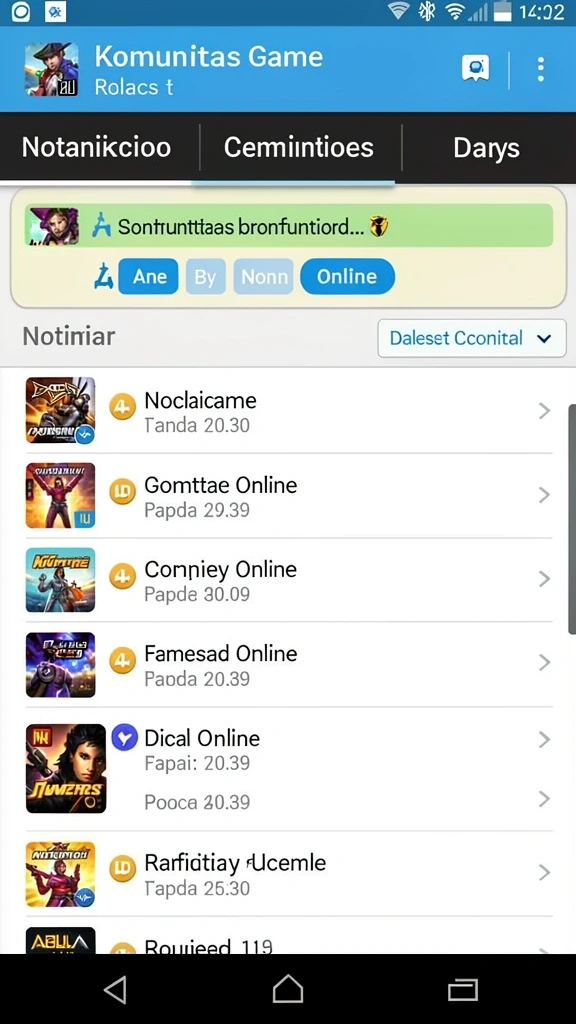Open the Noclaicame row
The image size is (576, 1024).
(289, 411)
